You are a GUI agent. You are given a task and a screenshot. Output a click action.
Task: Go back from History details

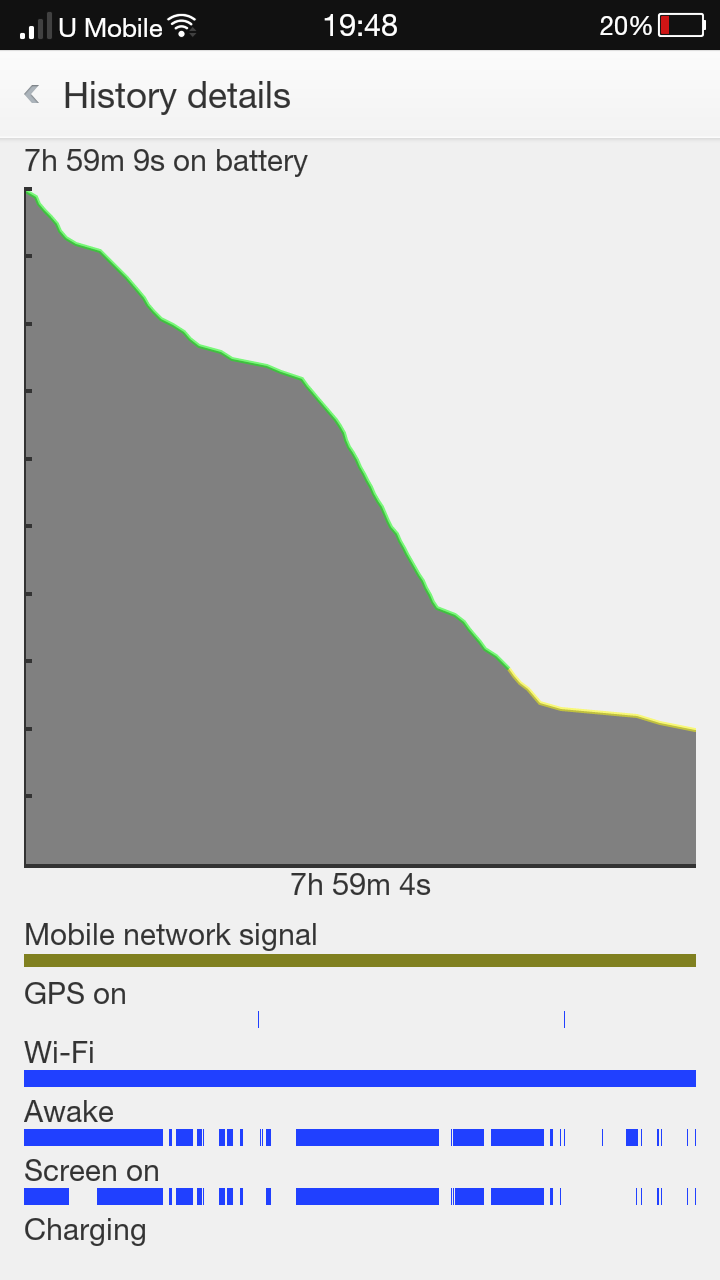click(x=32, y=95)
